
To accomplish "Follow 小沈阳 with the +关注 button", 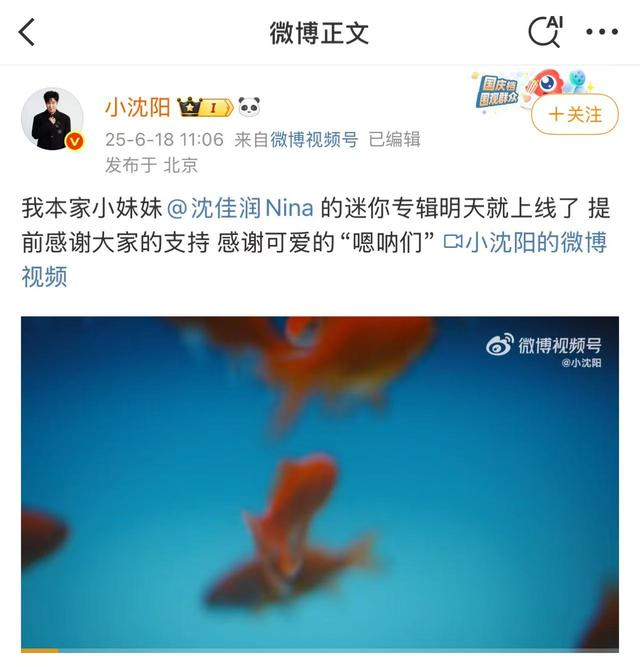I will coord(575,115).
